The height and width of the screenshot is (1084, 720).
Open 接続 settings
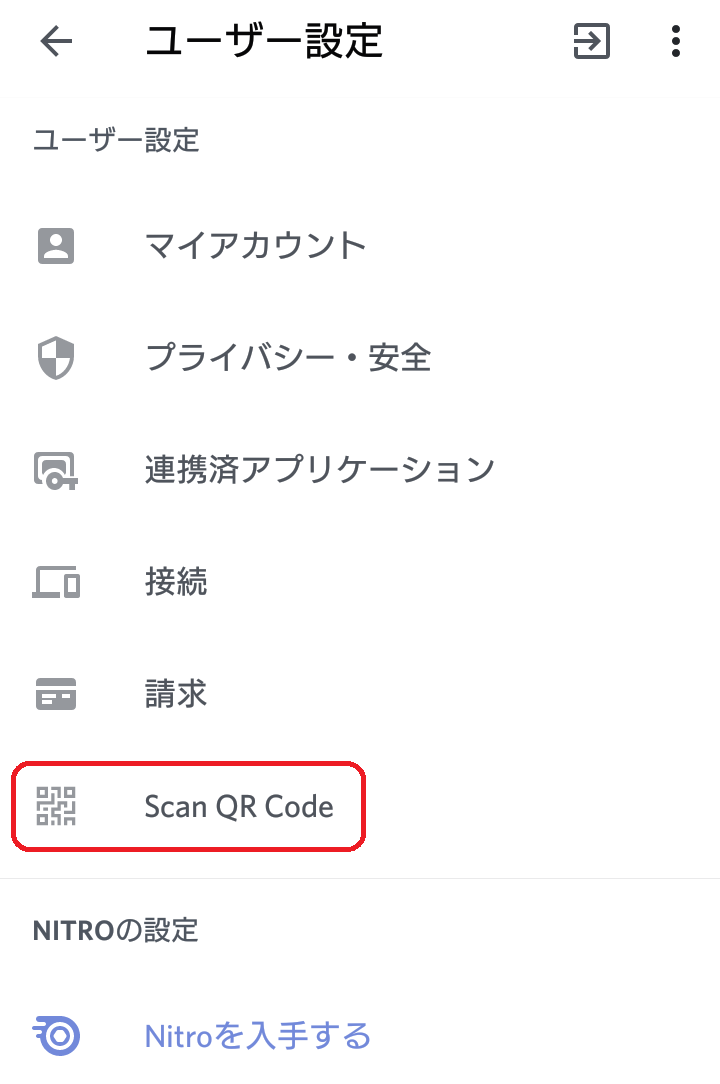point(176,581)
